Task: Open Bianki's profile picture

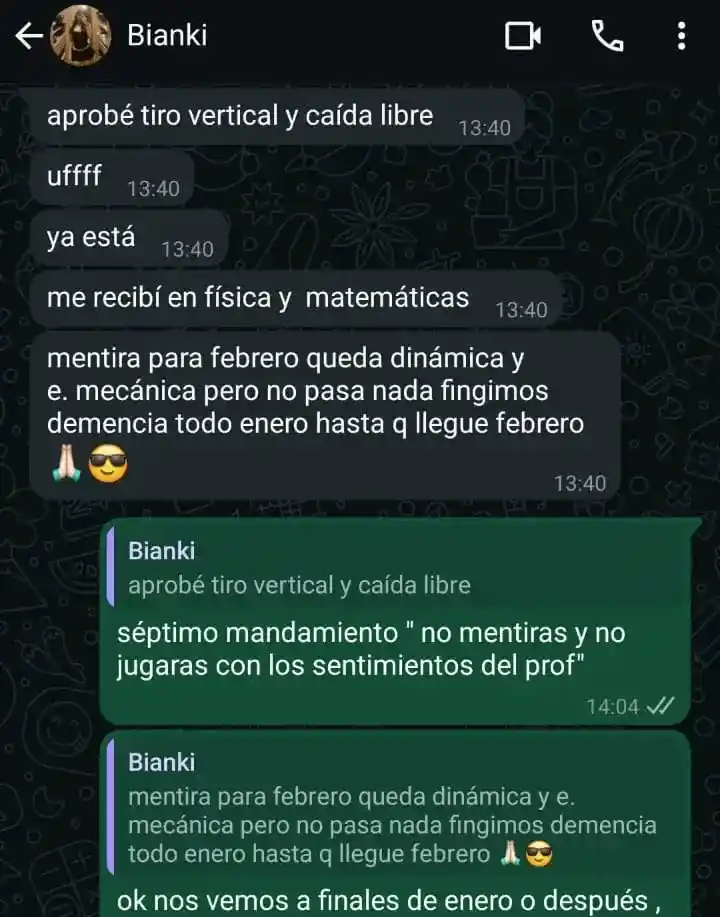Action: tap(80, 37)
